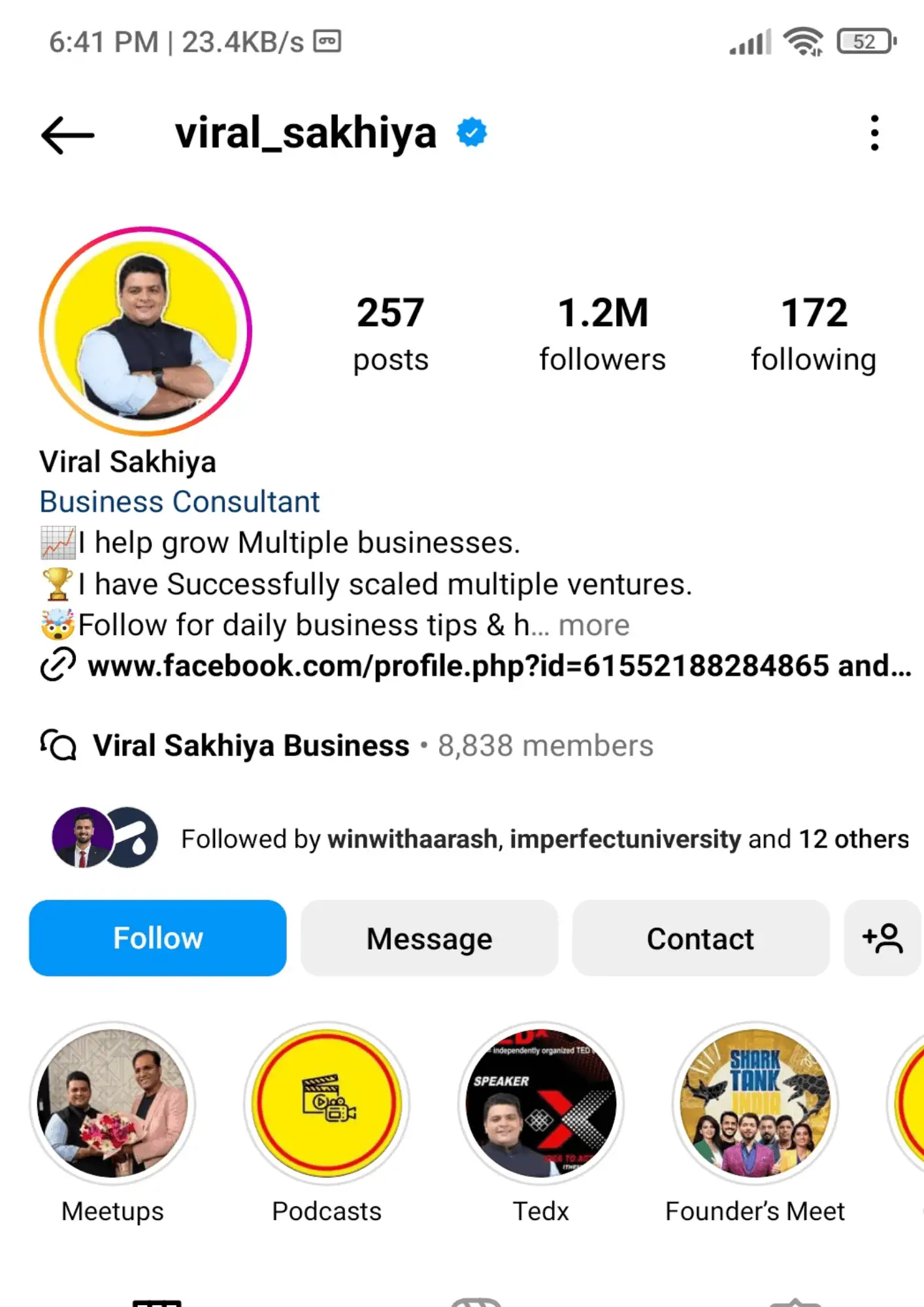View the 172 following list
The width and height of the screenshot is (924, 1307).
[814, 333]
